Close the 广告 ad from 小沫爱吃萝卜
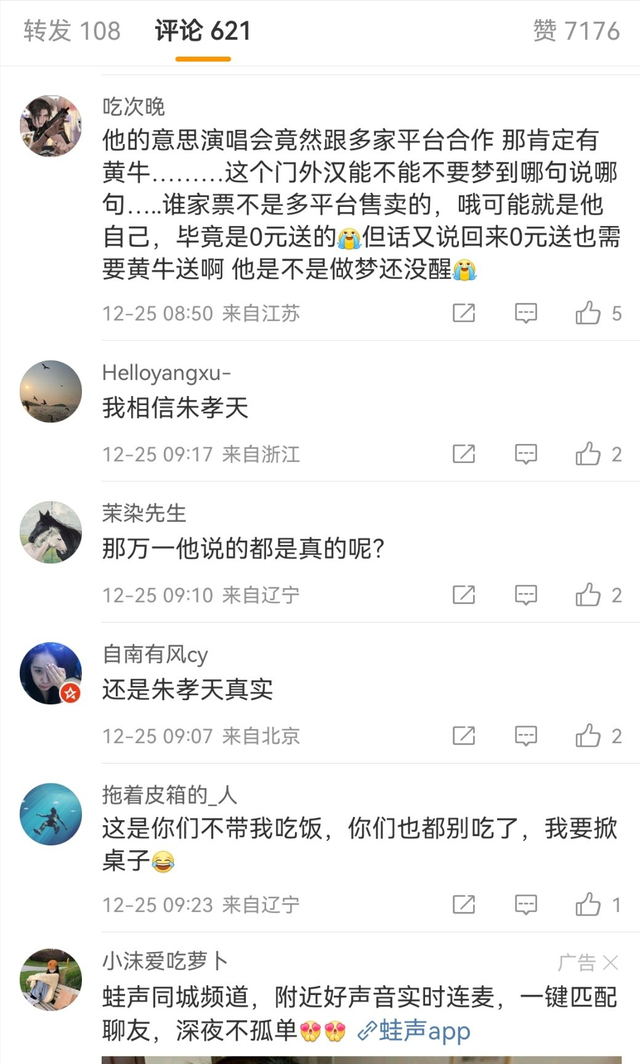This screenshot has width=640, height=1064. (x=610, y=963)
